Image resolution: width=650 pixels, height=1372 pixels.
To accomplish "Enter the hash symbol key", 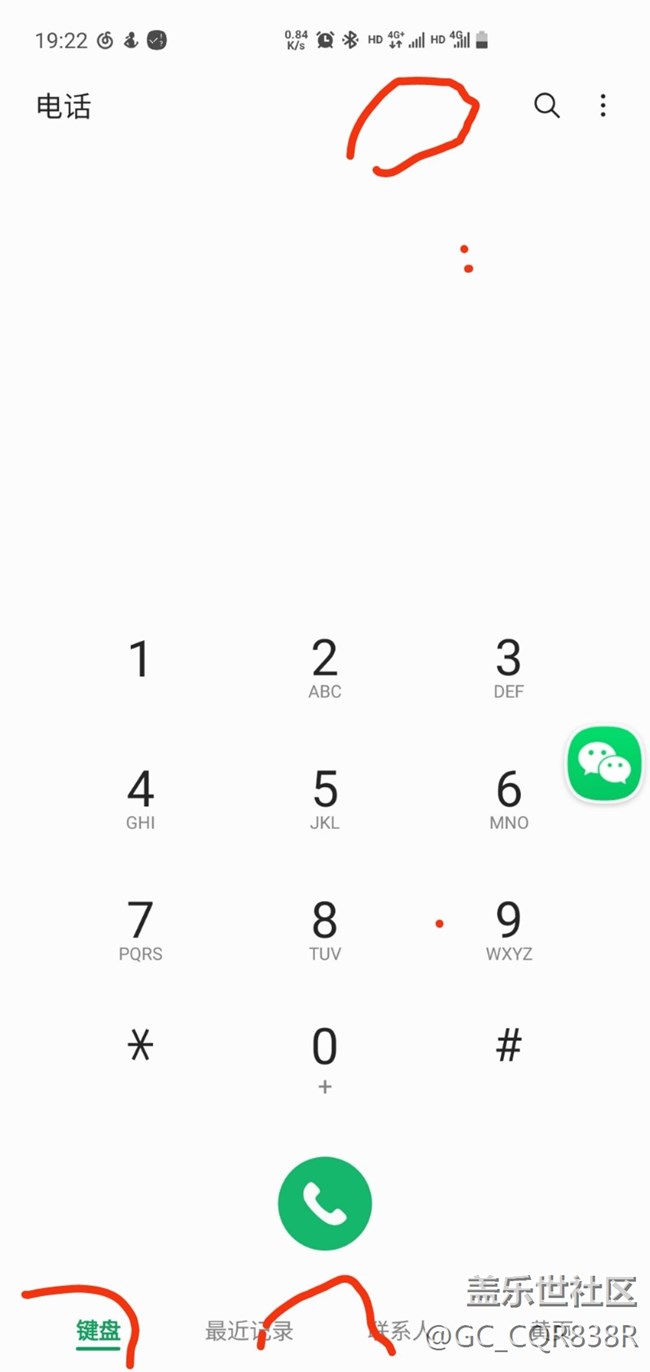I will click(x=509, y=1046).
